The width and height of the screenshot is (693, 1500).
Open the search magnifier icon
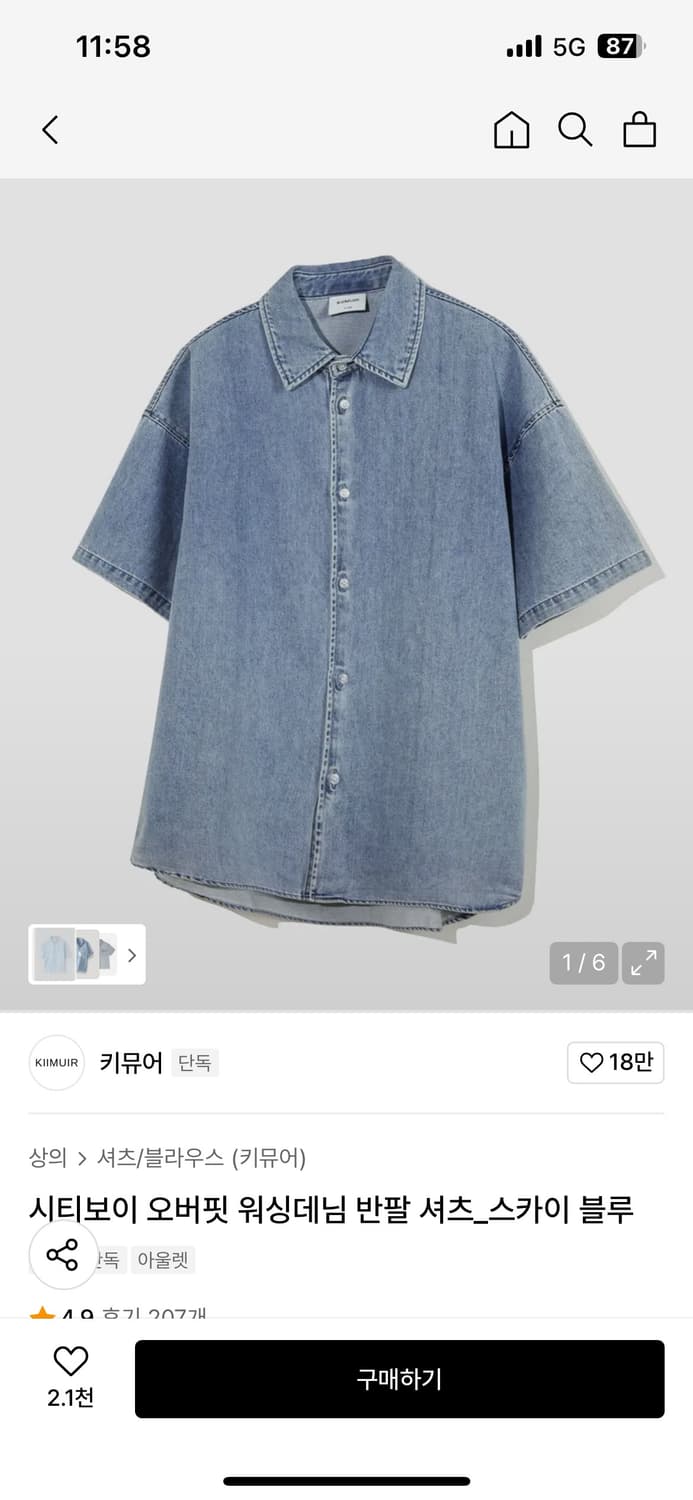click(x=575, y=130)
